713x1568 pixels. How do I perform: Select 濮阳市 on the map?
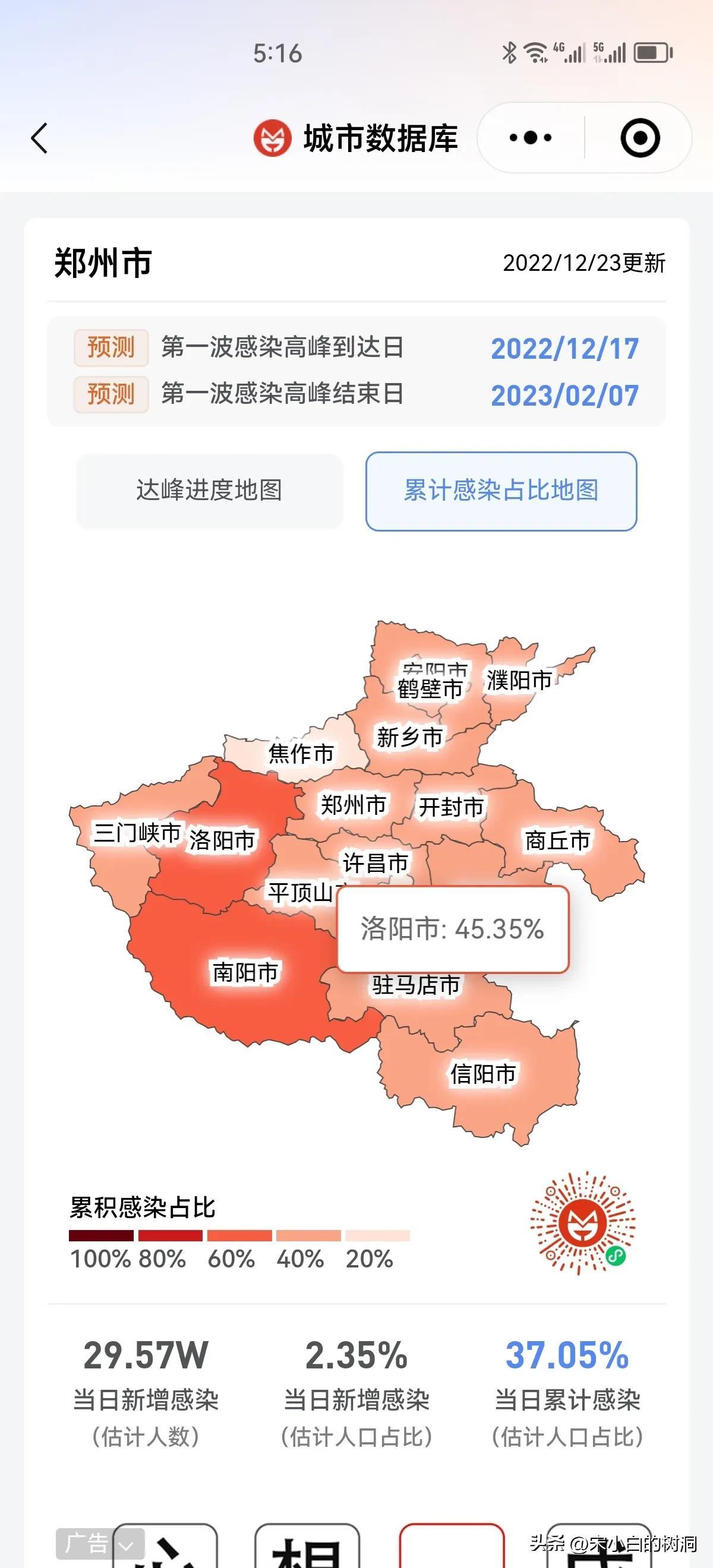[519, 680]
